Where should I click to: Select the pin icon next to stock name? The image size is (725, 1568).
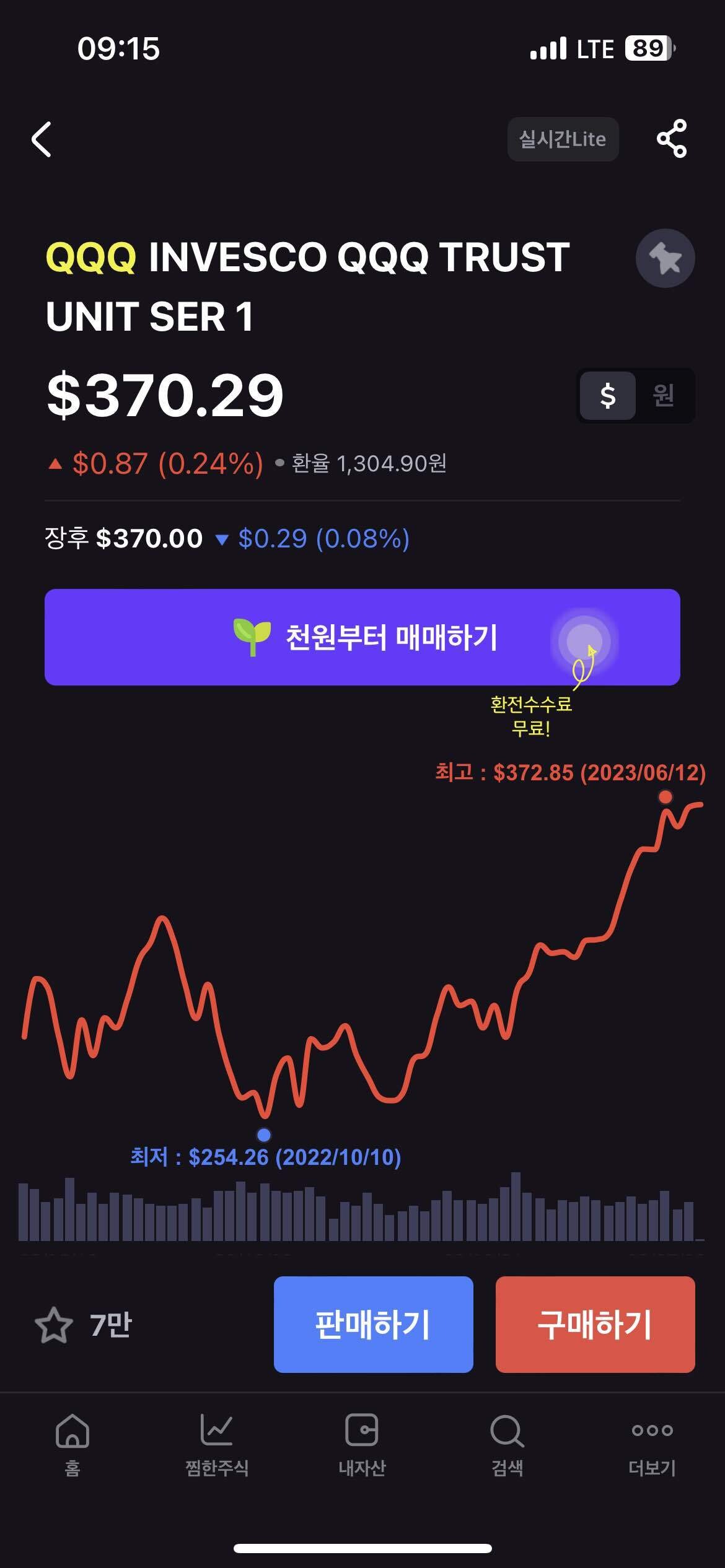[x=666, y=258]
